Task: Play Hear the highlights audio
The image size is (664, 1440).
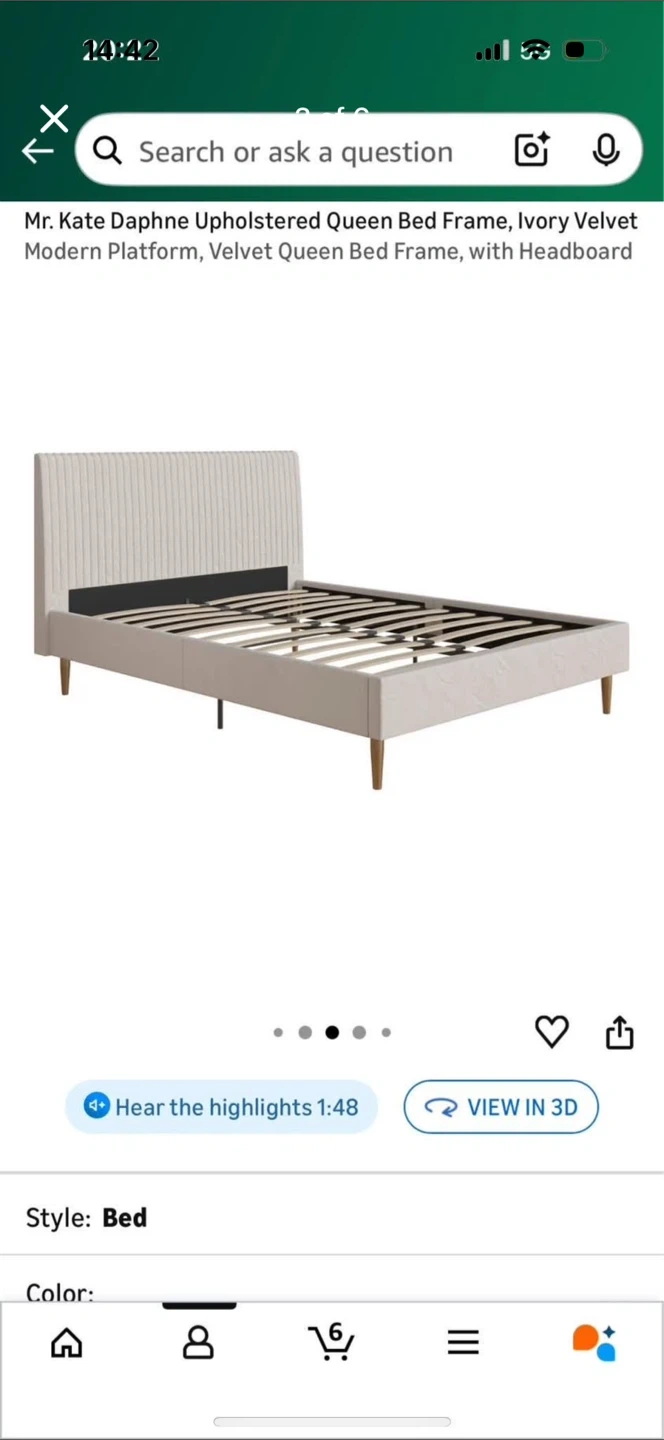Action: (x=222, y=1107)
